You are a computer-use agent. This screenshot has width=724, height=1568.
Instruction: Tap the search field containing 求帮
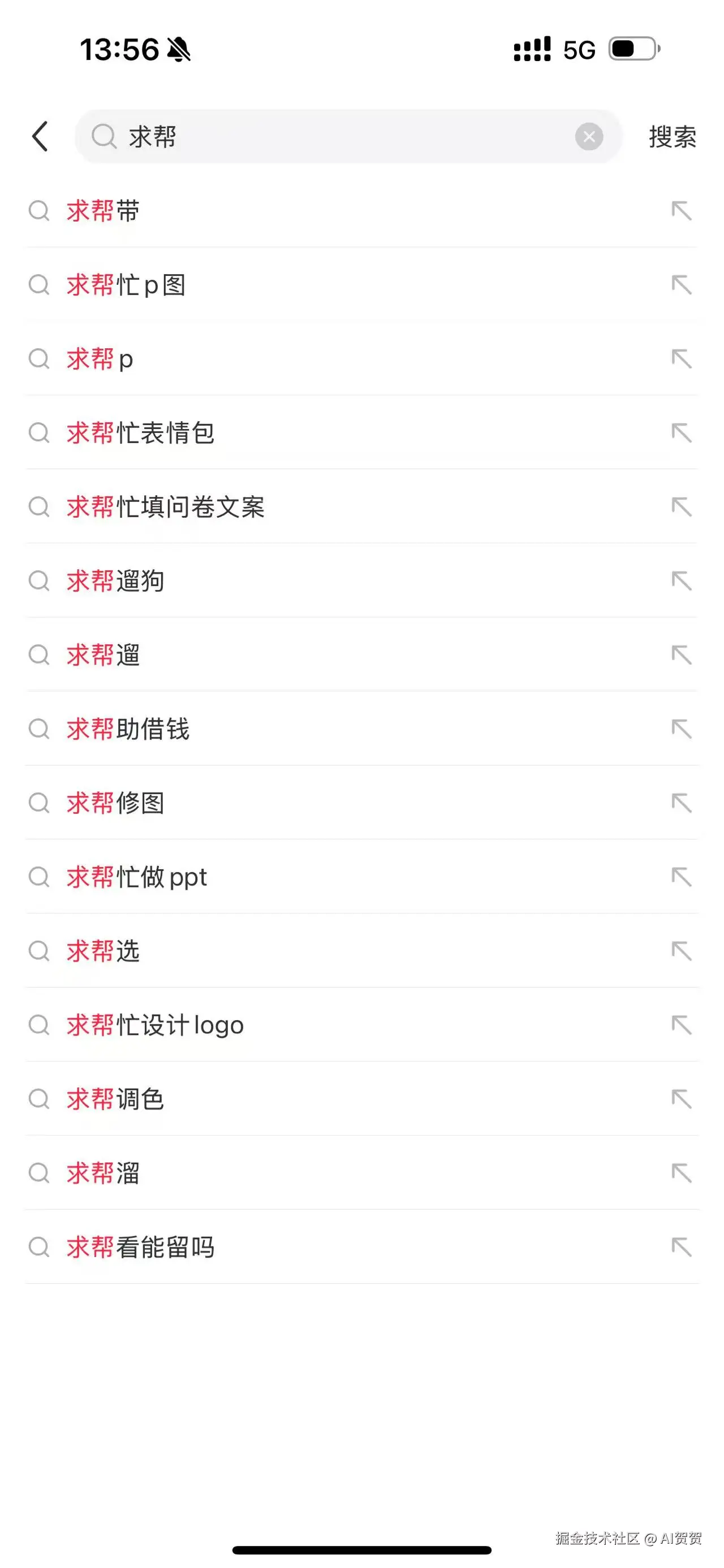(x=341, y=136)
